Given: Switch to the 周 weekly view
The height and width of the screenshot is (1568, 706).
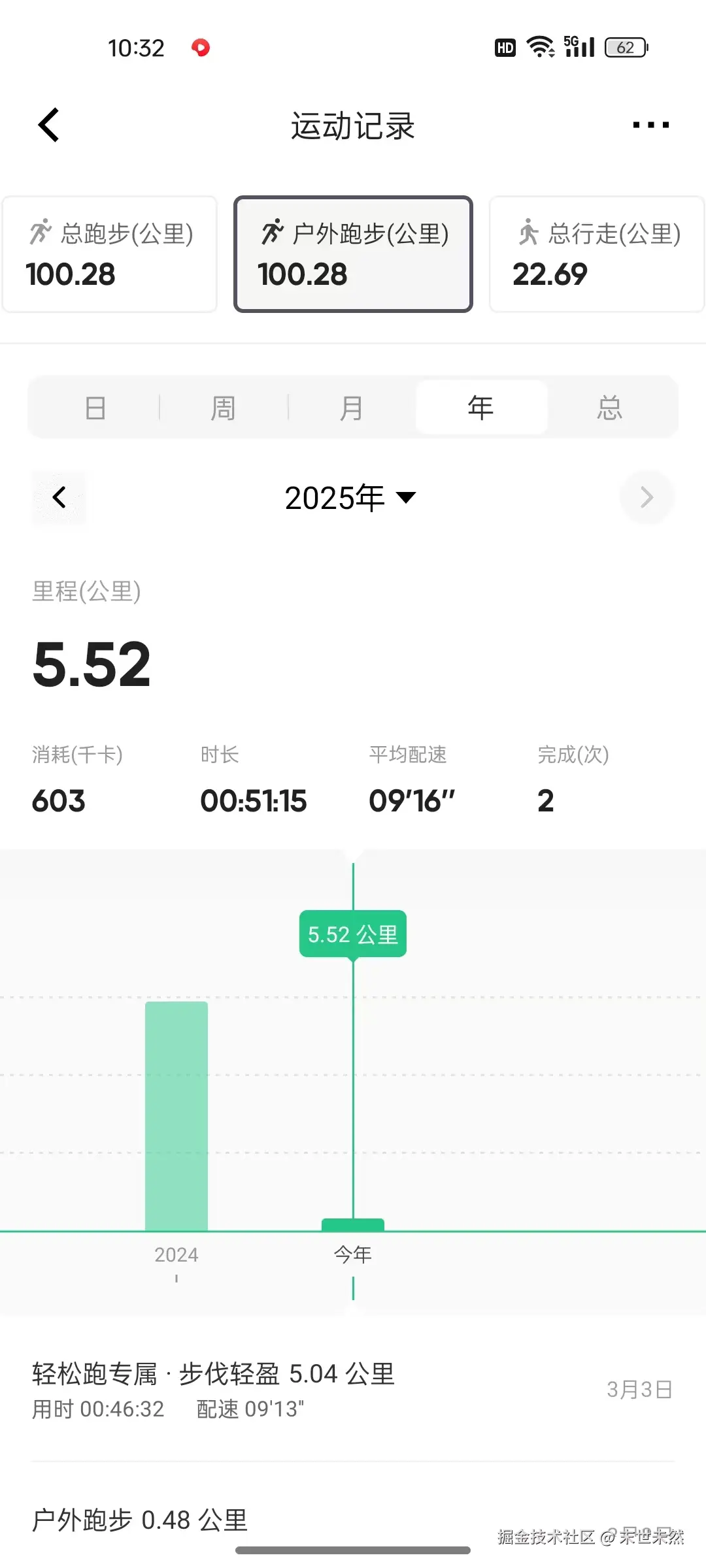Looking at the screenshot, I should pyautogui.click(x=222, y=406).
